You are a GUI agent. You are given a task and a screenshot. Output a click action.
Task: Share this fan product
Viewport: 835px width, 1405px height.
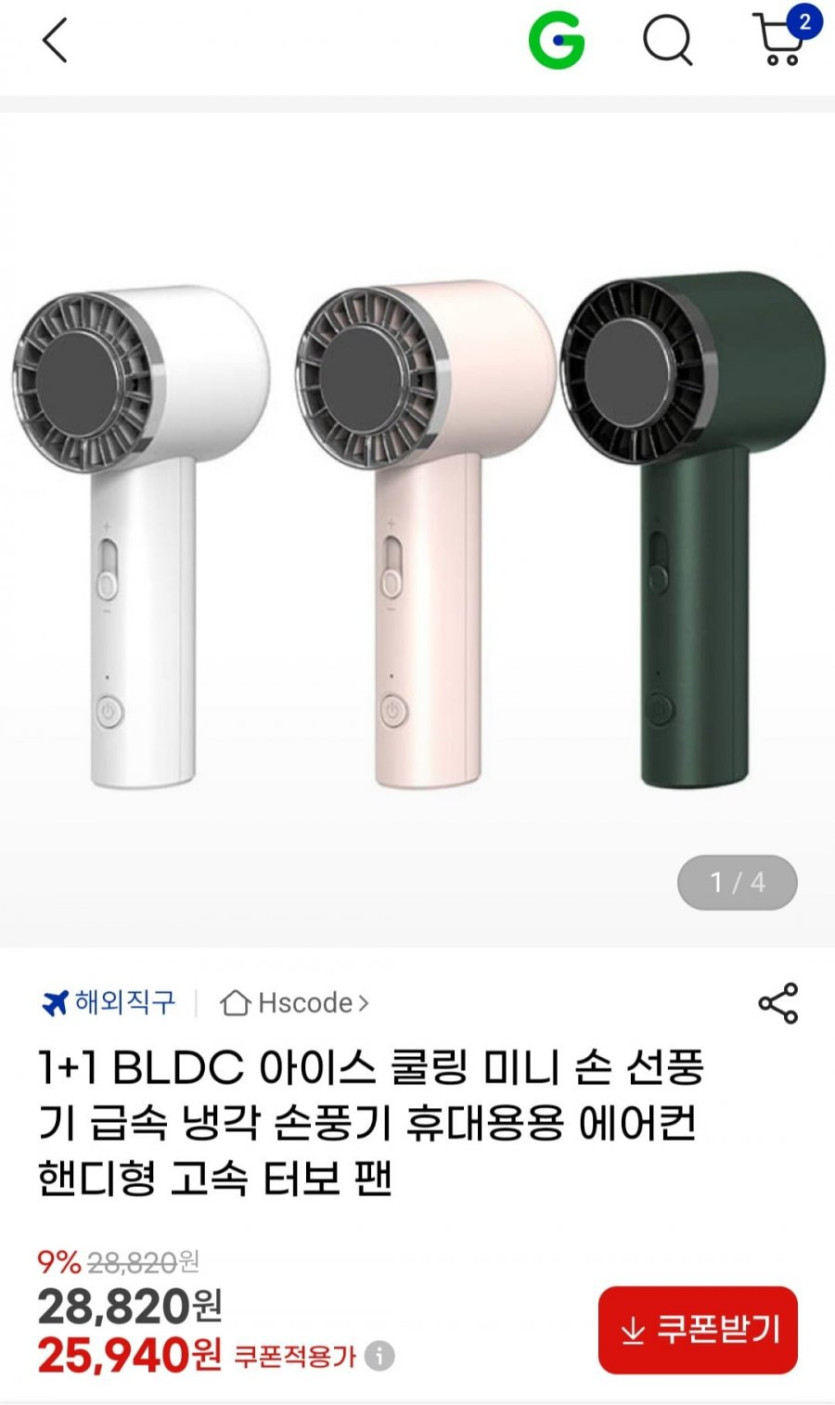(778, 1003)
